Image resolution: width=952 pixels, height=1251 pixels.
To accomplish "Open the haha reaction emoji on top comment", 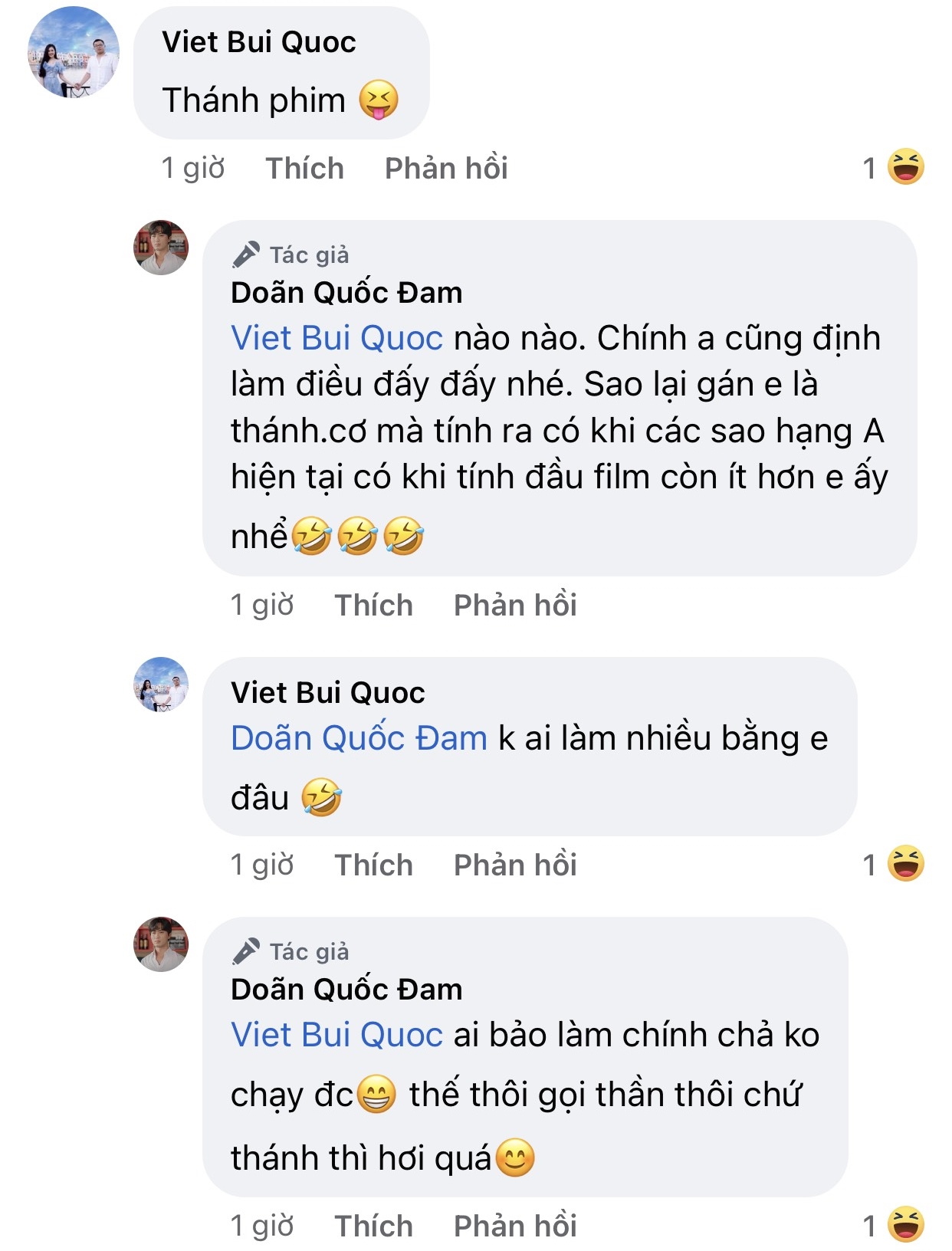I will coord(907,168).
